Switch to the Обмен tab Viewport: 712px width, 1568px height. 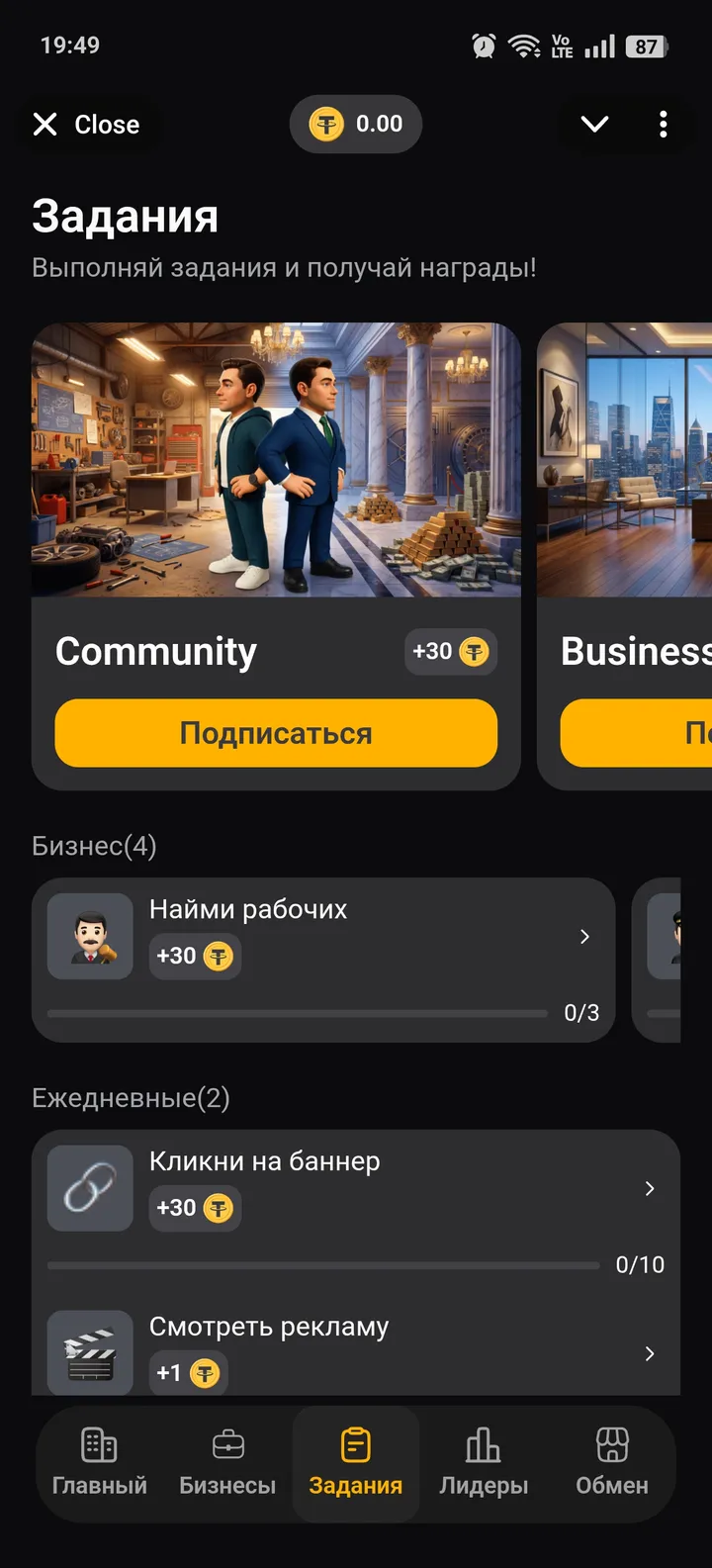(612, 1462)
